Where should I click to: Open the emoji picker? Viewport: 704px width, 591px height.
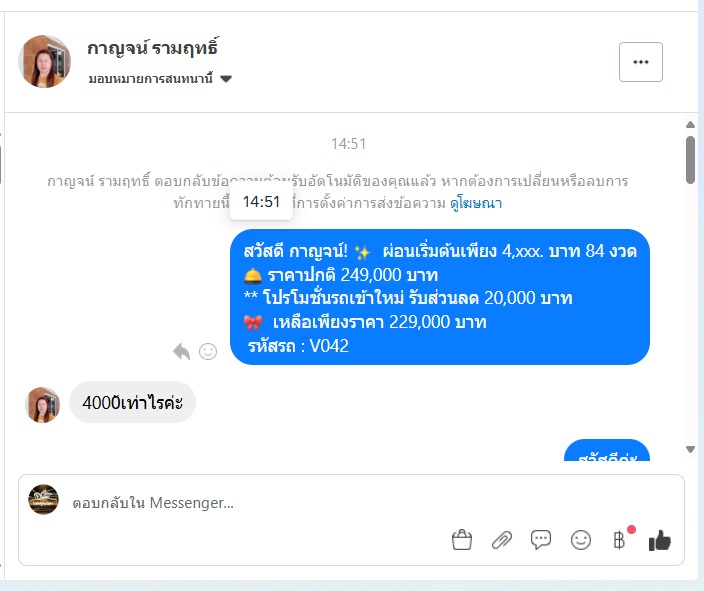coord(581,540)
